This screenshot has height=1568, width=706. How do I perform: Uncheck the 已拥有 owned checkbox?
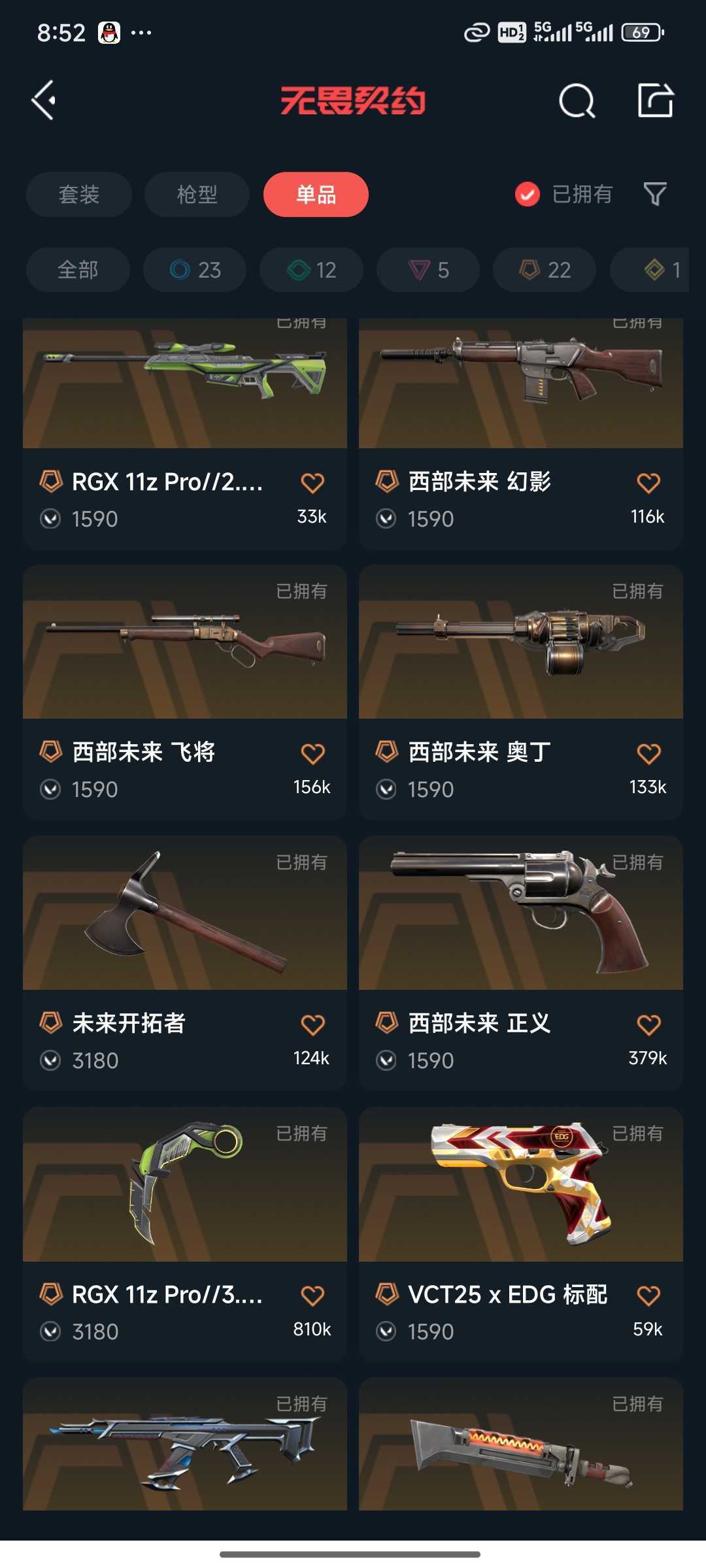coord(528,194)
